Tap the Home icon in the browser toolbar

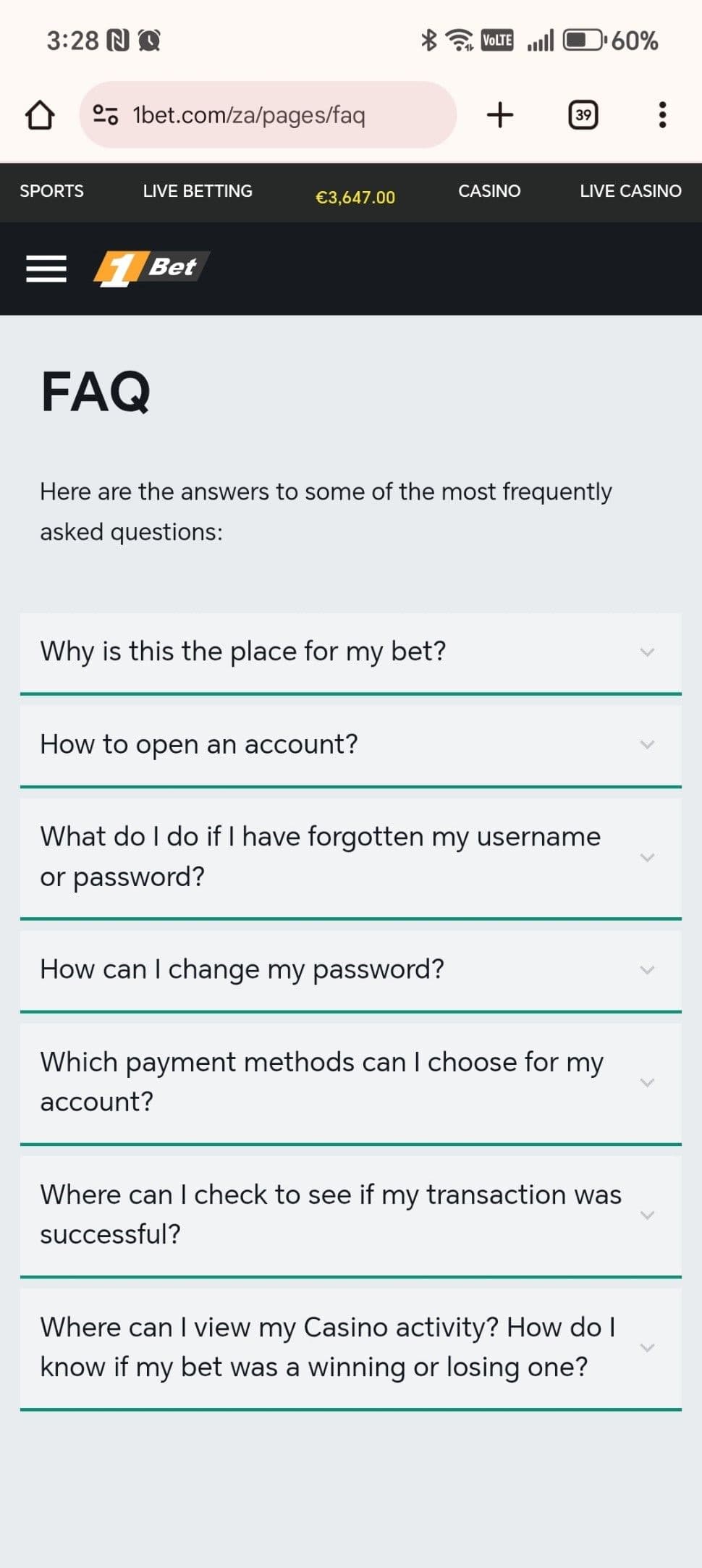point(41,114)
